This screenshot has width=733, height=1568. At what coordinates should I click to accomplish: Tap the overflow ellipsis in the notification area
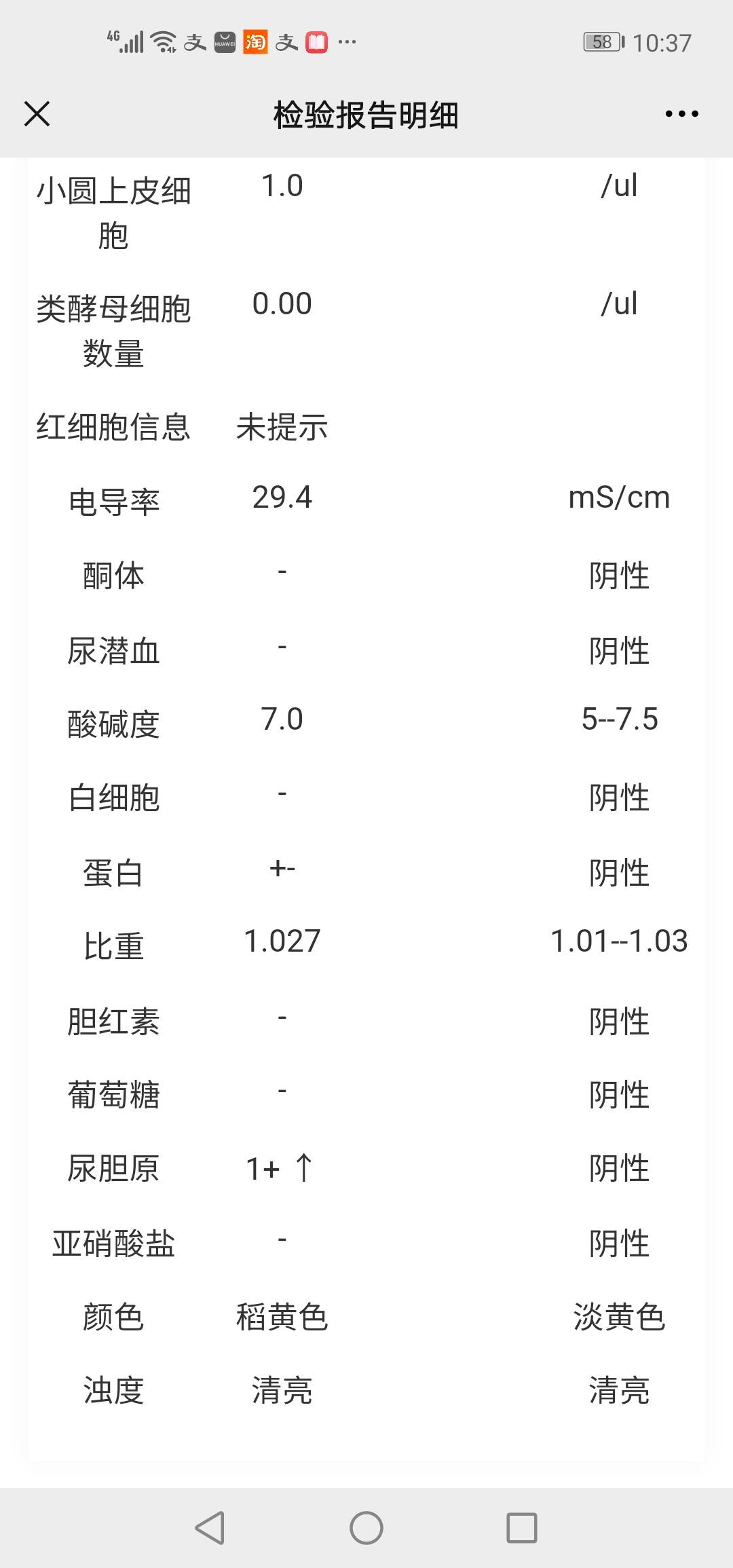click(x=347, y=42)
